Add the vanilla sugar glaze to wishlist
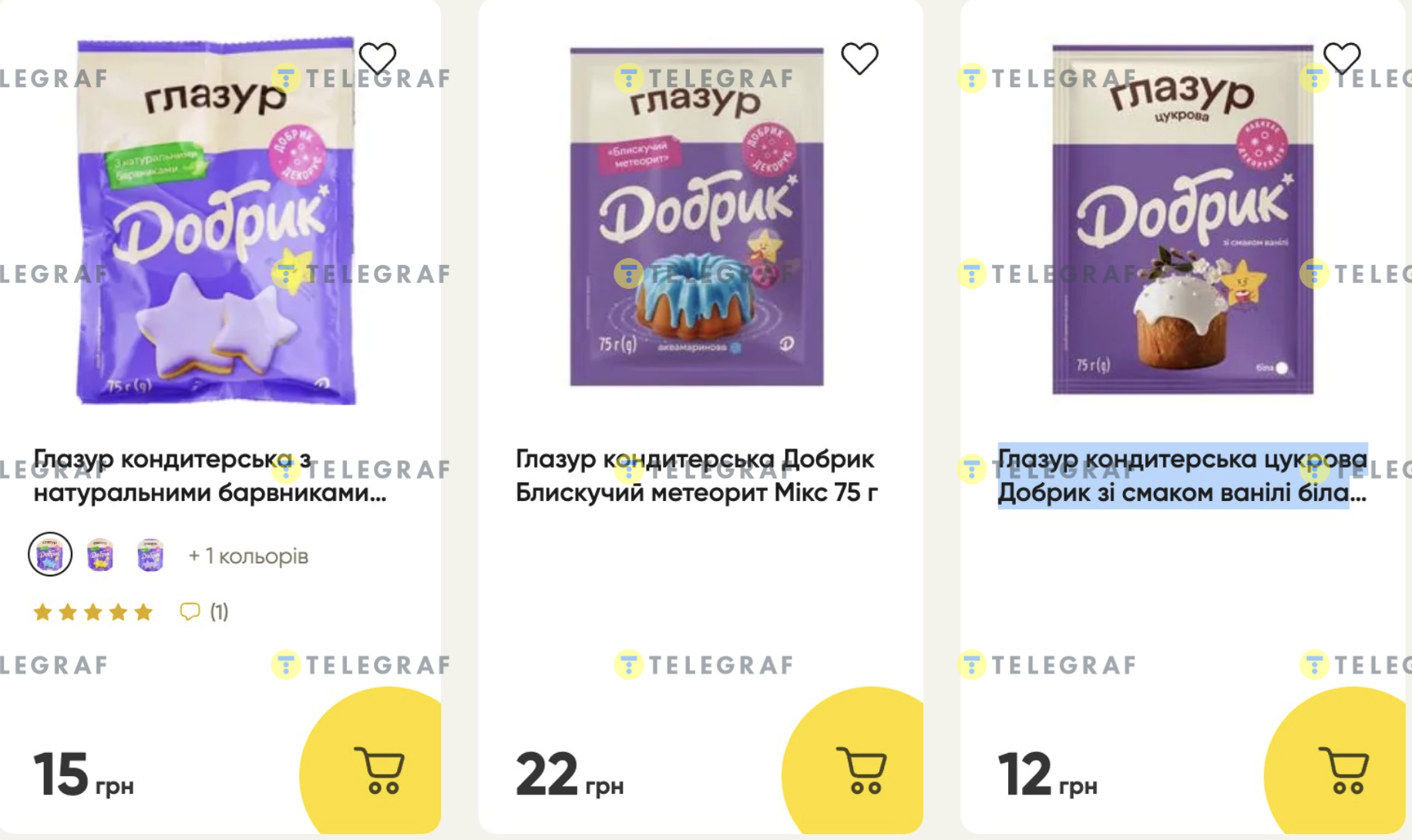Image resolution: width=1412 pixels, height=840 pixels. click(x=1341, y=59)
